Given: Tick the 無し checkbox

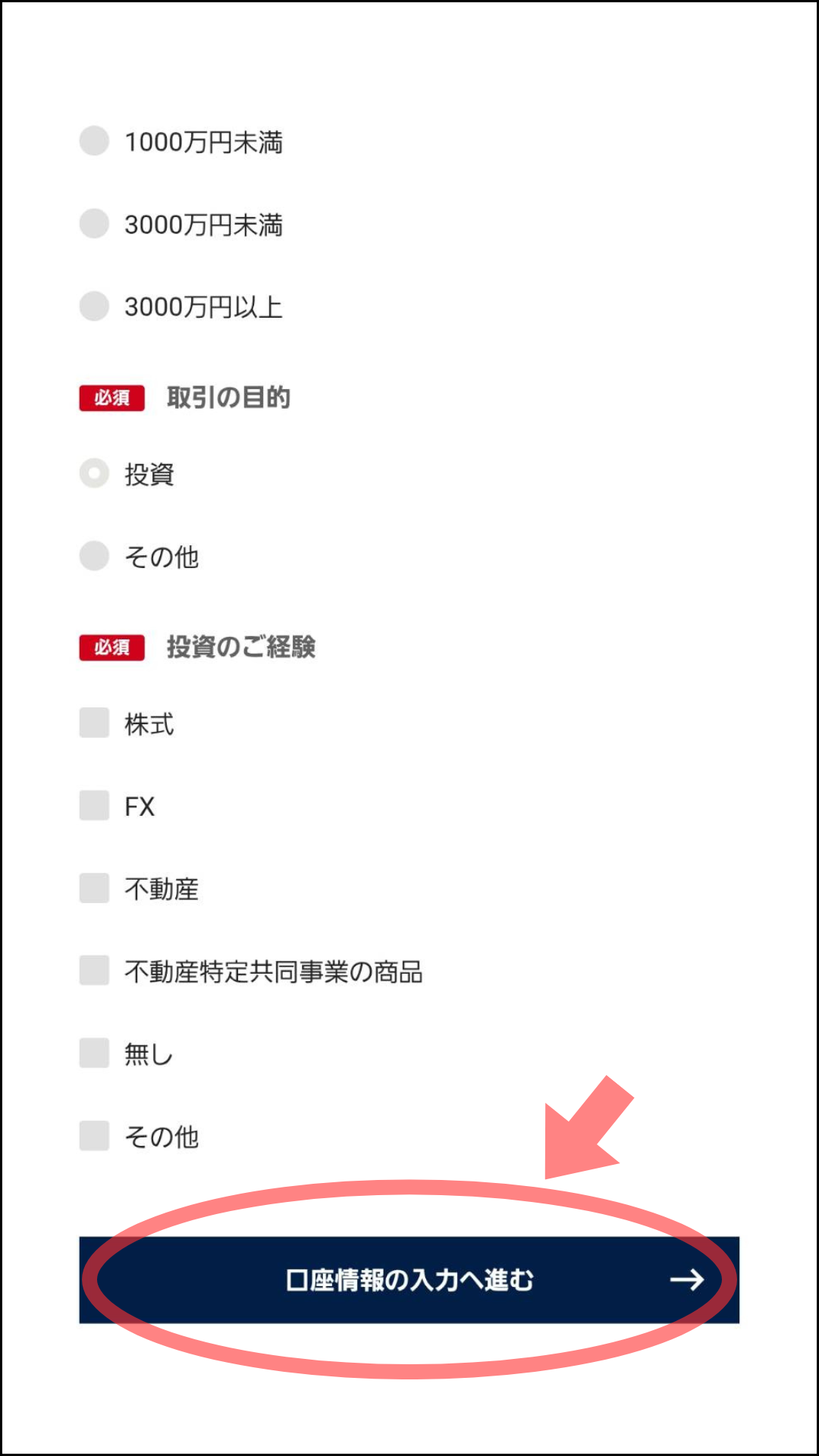Looking at the screenshot, I should click(x=95, y=1053).
